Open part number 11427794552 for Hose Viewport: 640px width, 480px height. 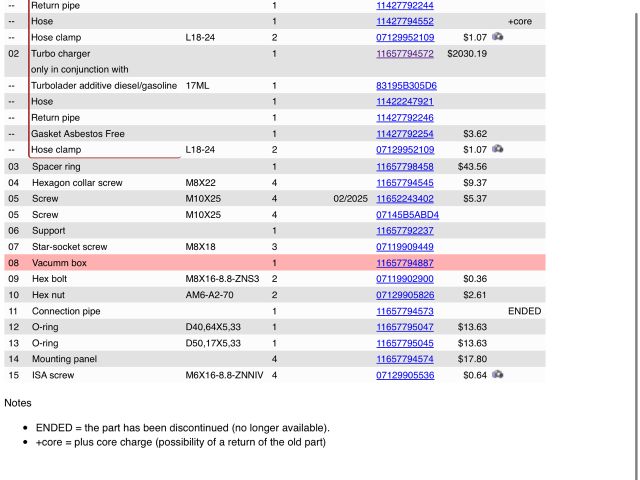pyautogui.click(x=405, y=21)
